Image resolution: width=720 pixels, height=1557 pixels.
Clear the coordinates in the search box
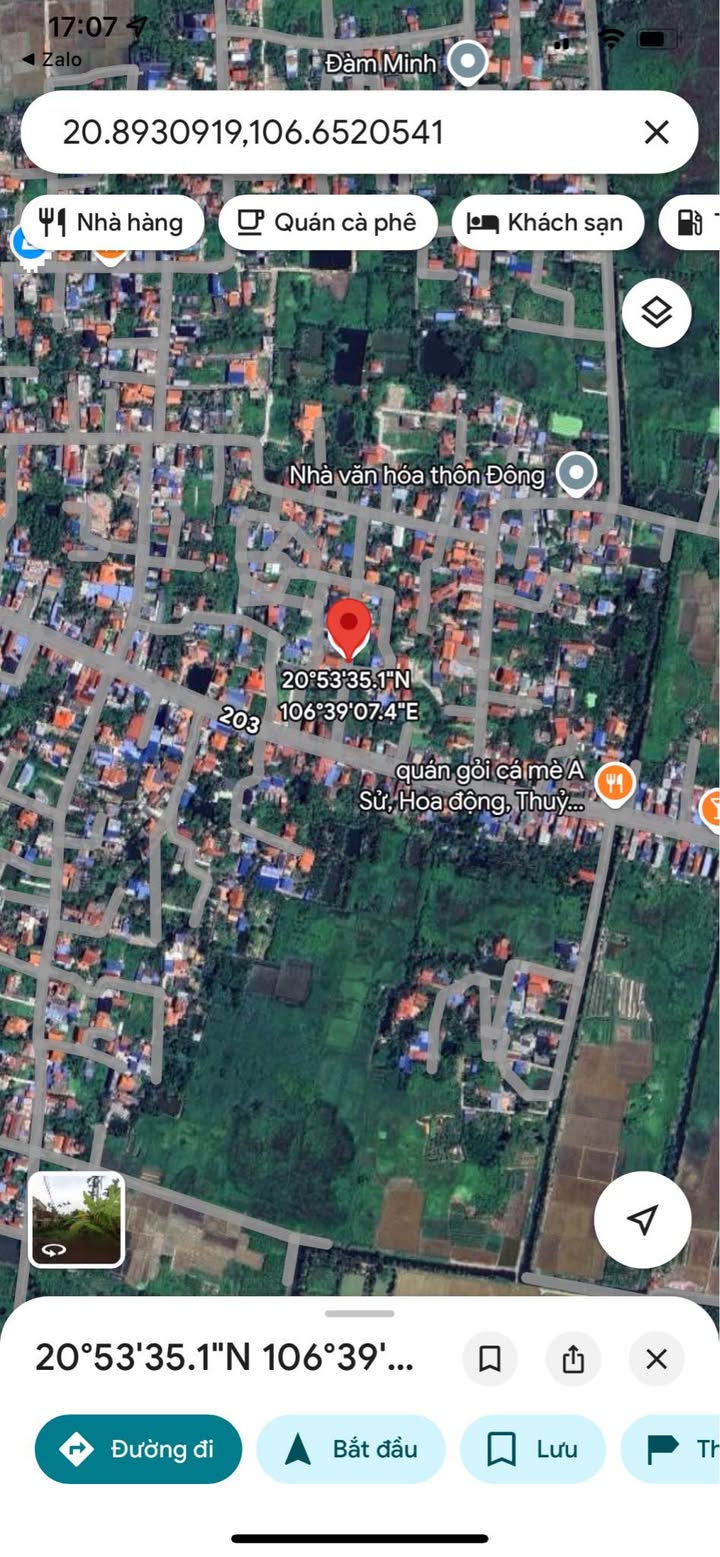656,132
